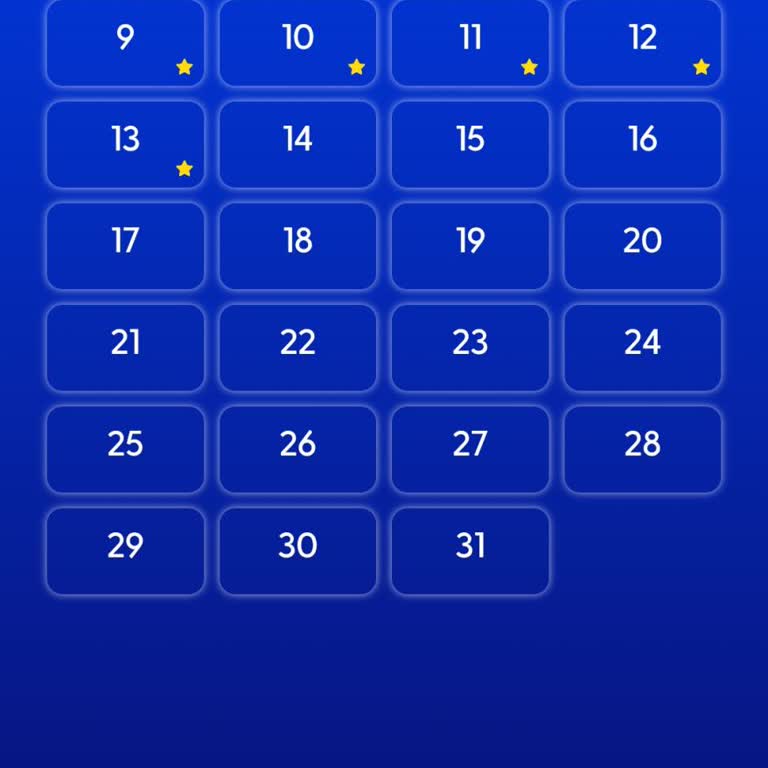Viewport: 768px width, 768px height.
Task: Open tile number 30
Action: coord(298,551)
